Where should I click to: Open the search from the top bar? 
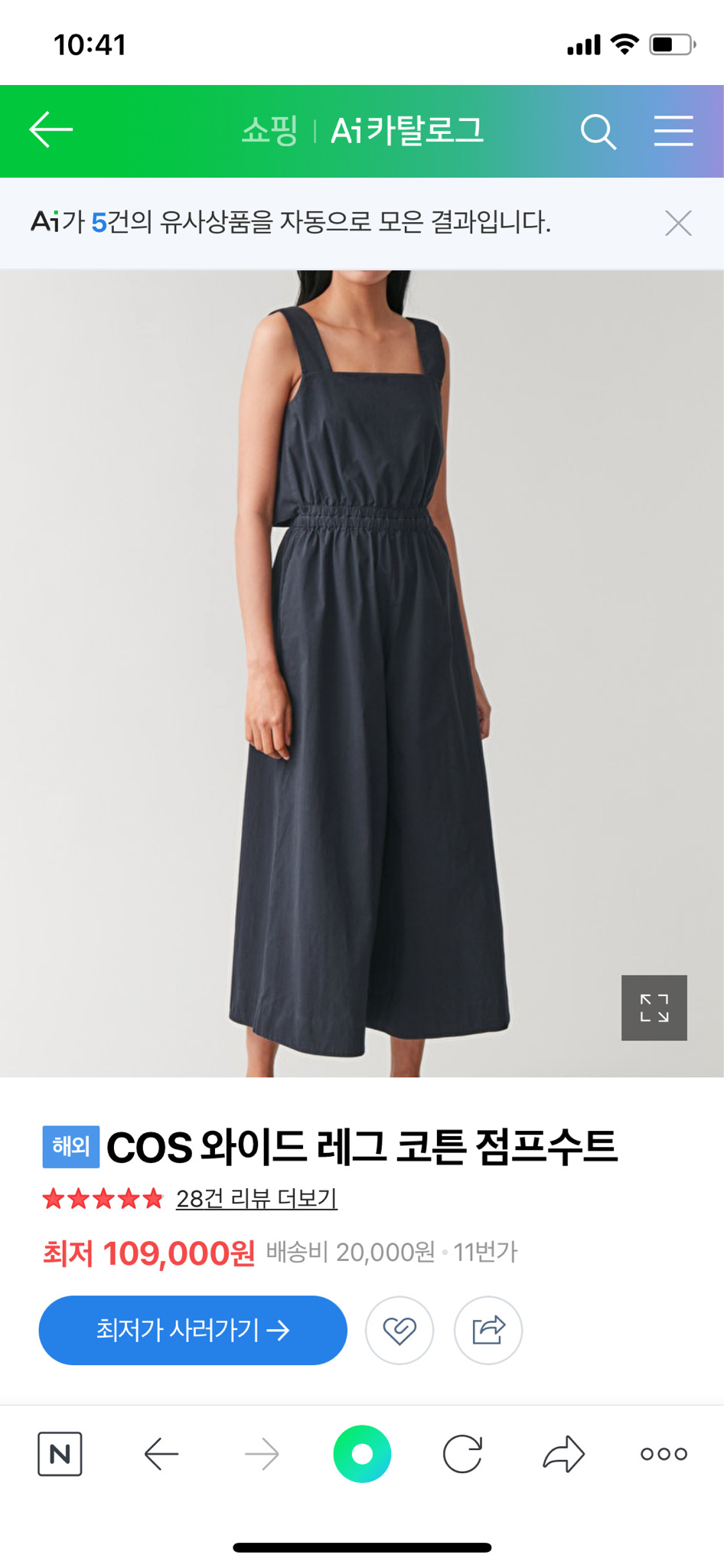click(599, 132)
